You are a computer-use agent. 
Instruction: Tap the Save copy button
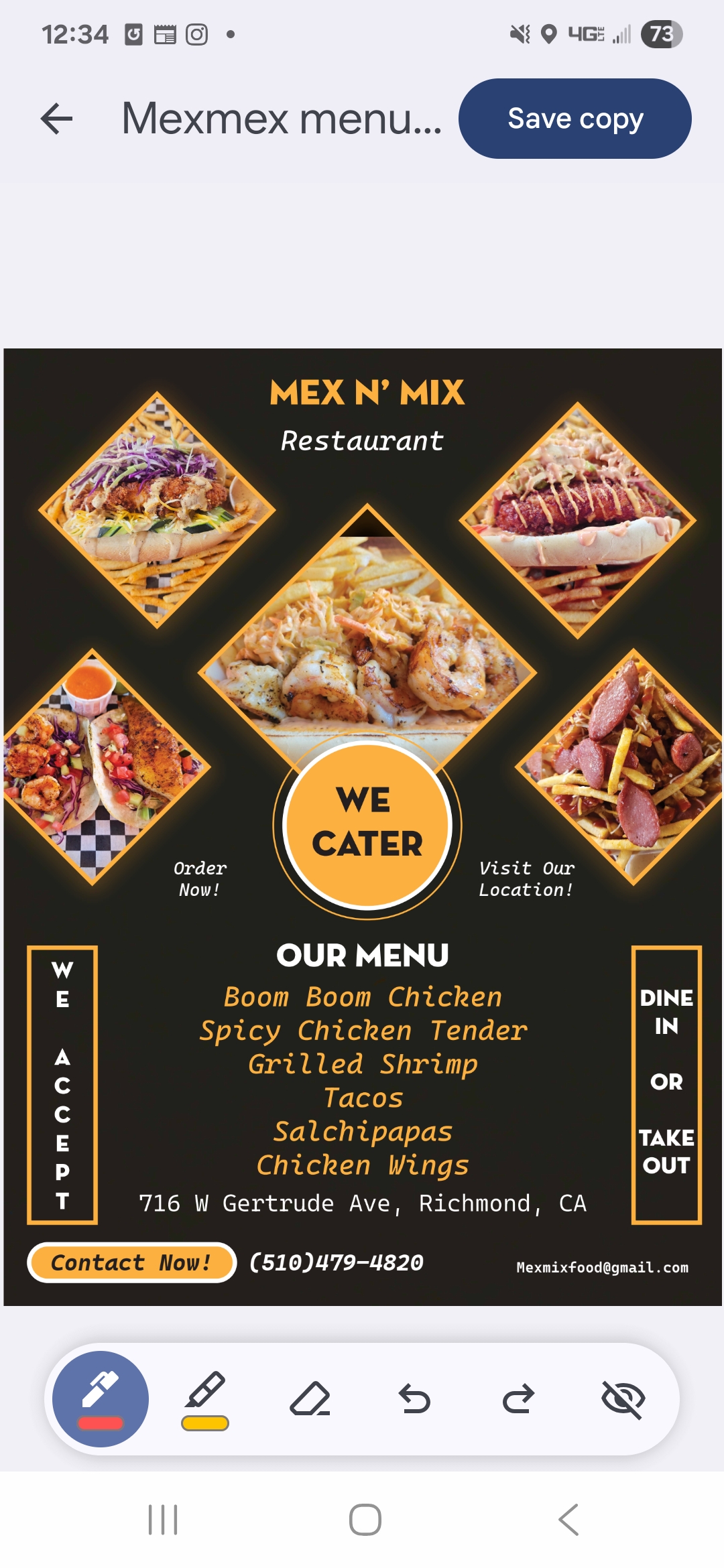(575, 119)
